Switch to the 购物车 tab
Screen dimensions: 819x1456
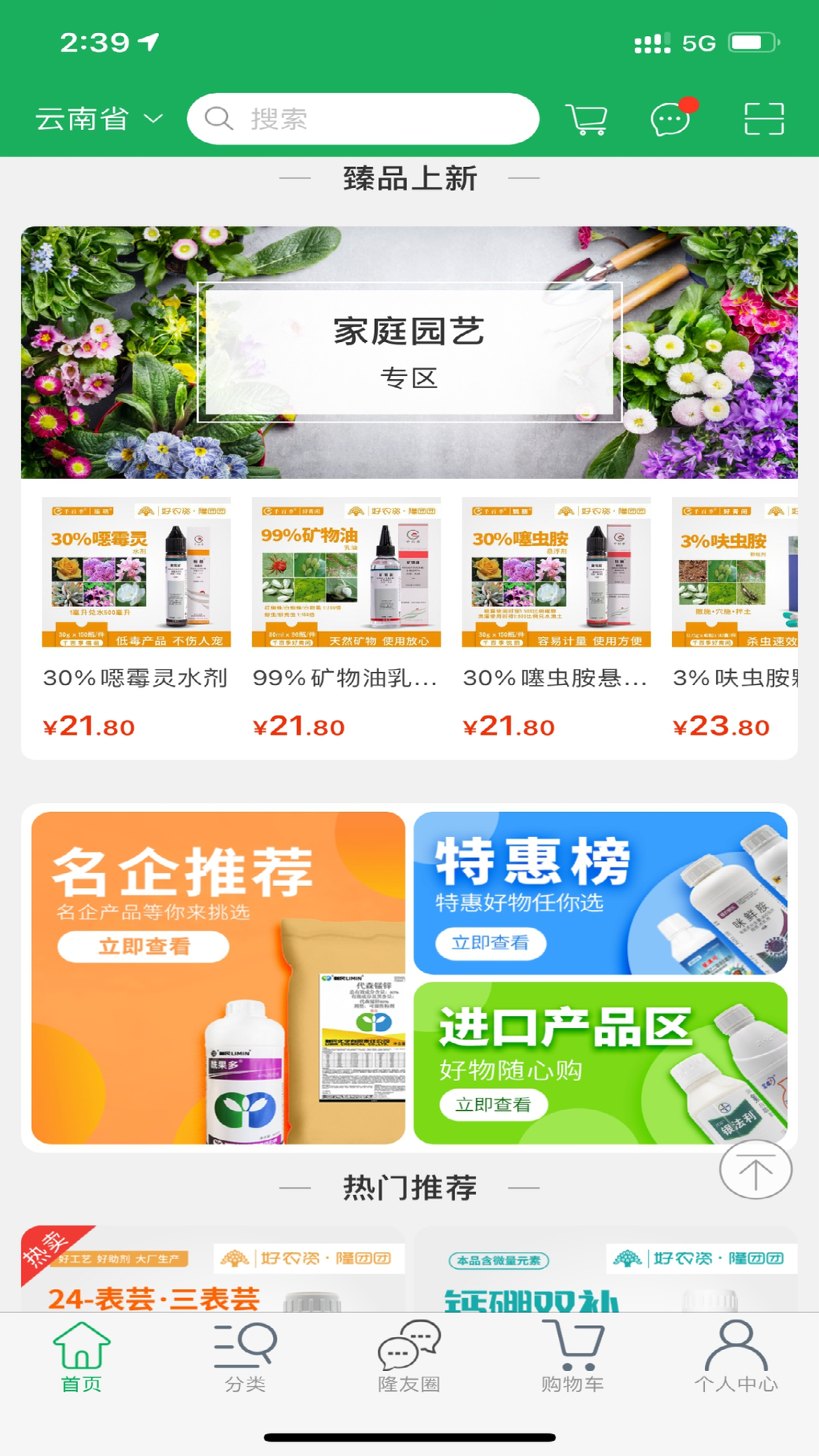point(572,1357)
